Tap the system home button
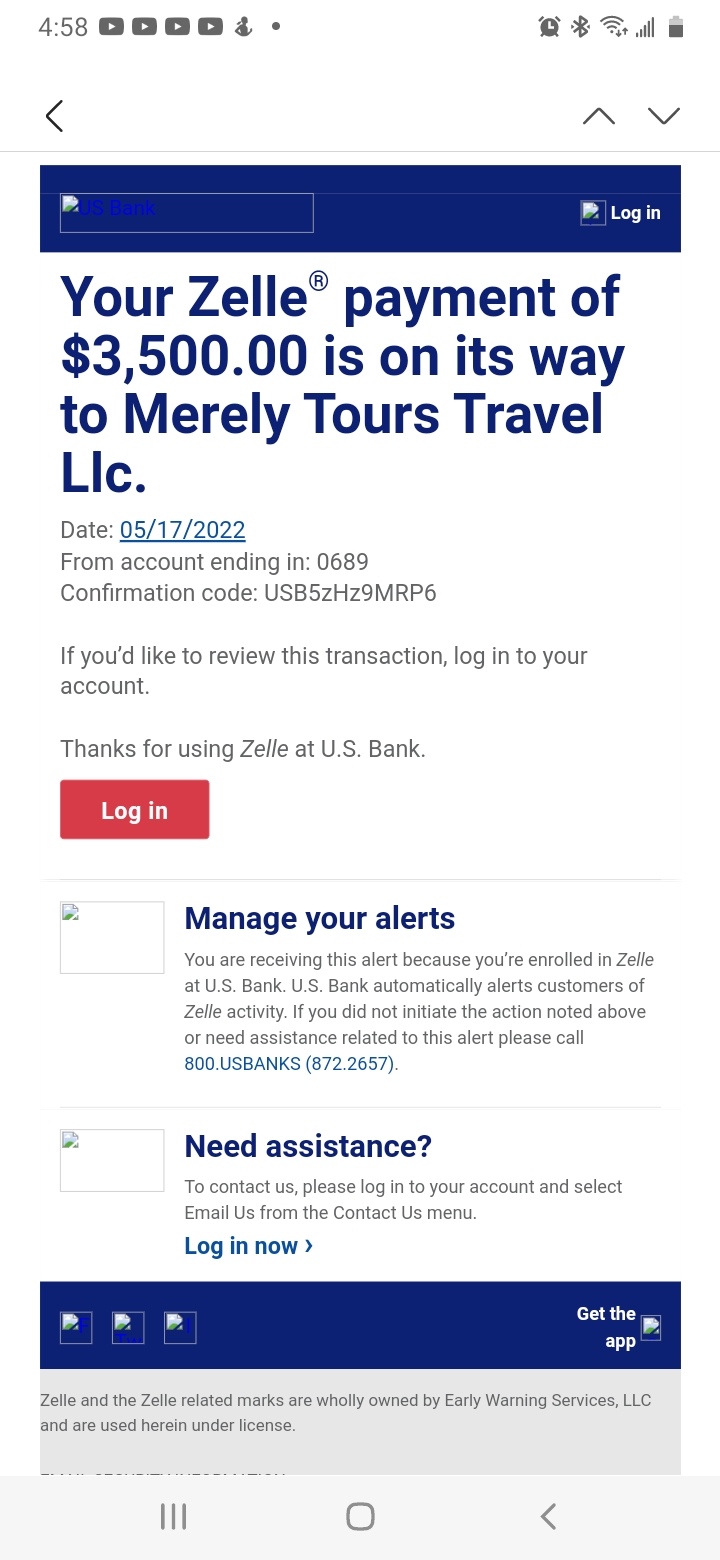 [x=360, y=1517]
